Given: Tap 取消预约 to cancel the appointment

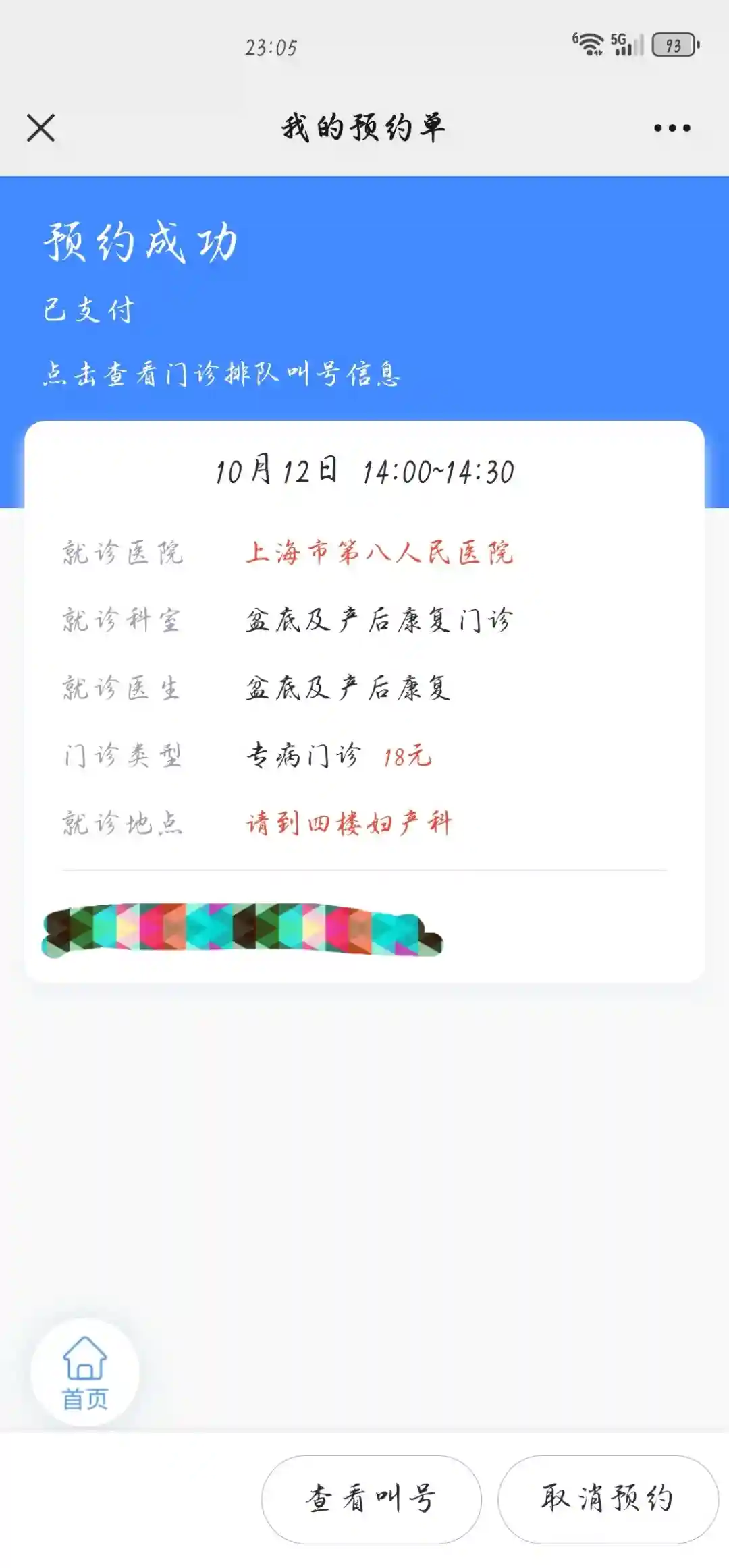Looking at the screenshot, I should click(607, 1499).
